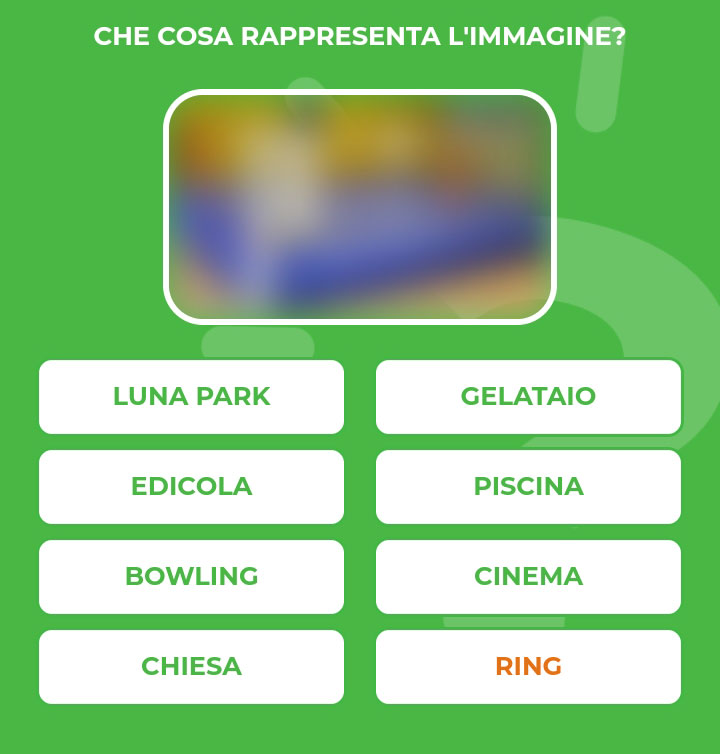This screenshot has height=754, width=720.
Task: Select the answer LUNA PARK
Action: click(x=191, y=397)
